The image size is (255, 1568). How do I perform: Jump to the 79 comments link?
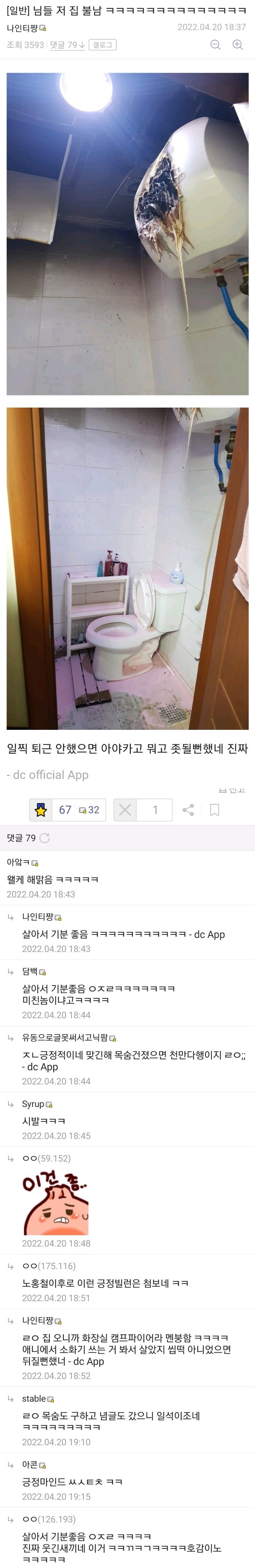pyautogui.click(x=67, y=45)
